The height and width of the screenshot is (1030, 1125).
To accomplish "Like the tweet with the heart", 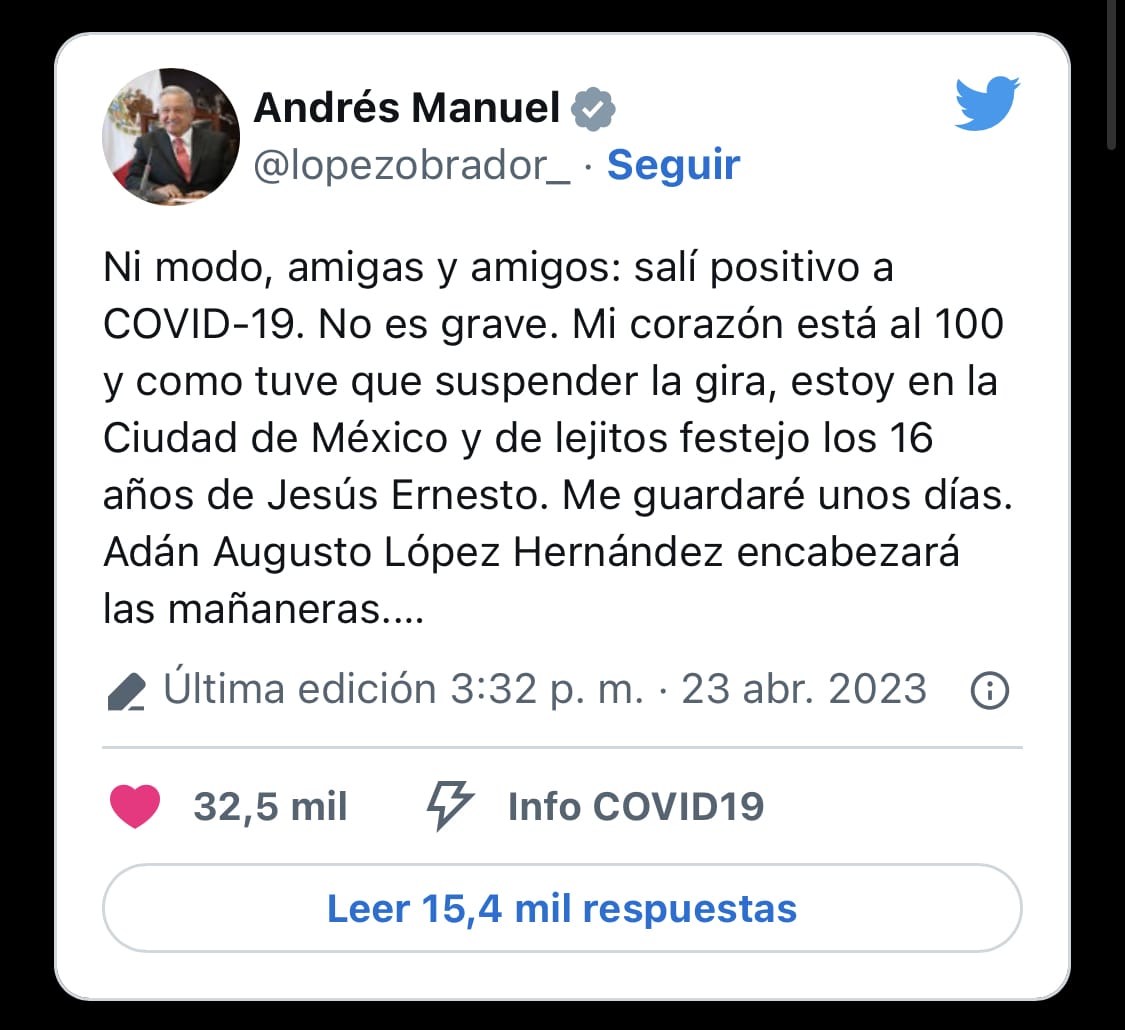I will 134,806.
